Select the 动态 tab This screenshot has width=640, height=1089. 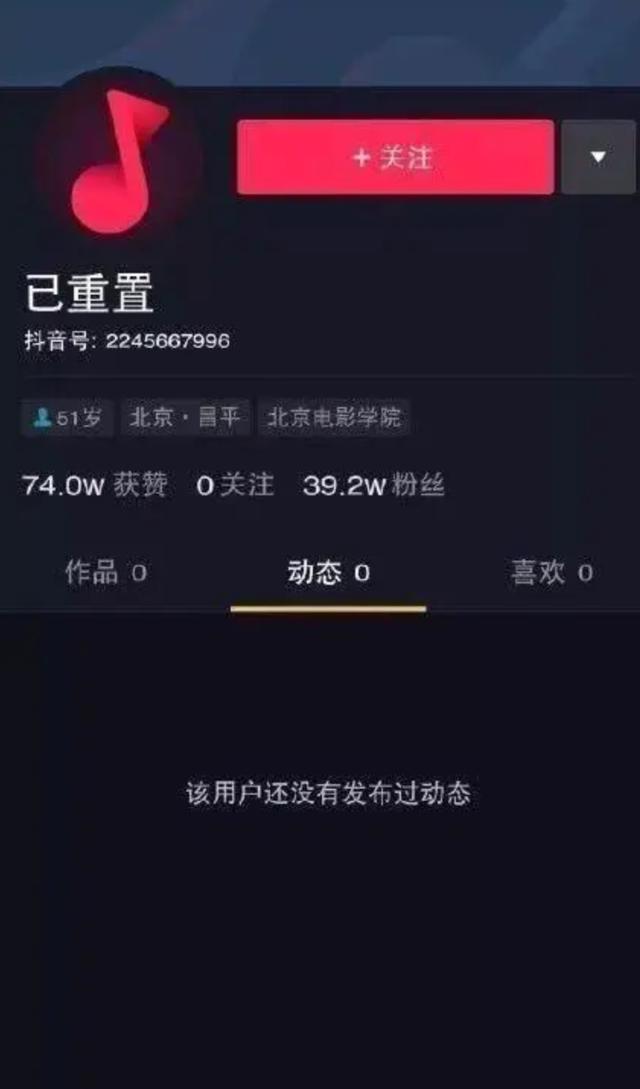pyautogui.click(x=328, y=572)
